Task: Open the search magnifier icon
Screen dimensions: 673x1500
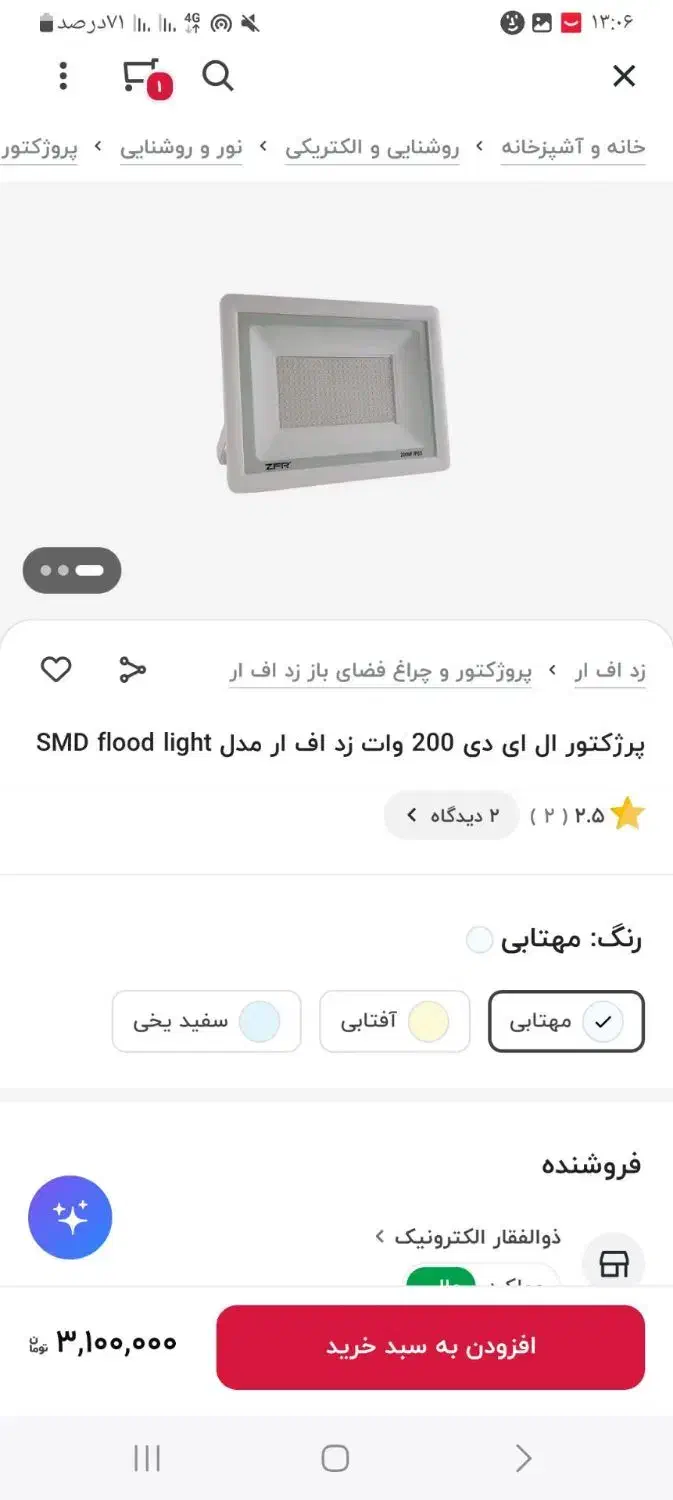Action: [x=217, y=76]
